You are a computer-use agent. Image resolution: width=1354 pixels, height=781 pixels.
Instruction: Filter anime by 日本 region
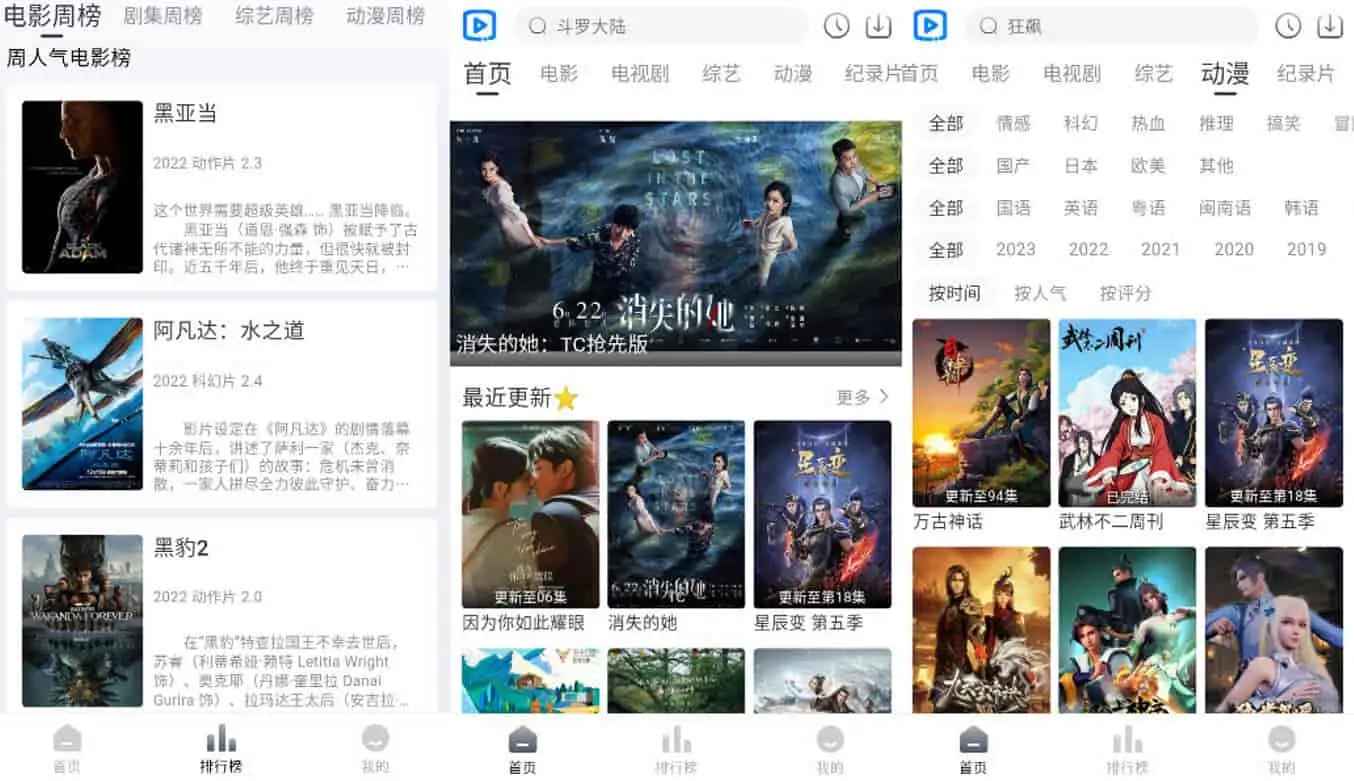click(1080, 166)
